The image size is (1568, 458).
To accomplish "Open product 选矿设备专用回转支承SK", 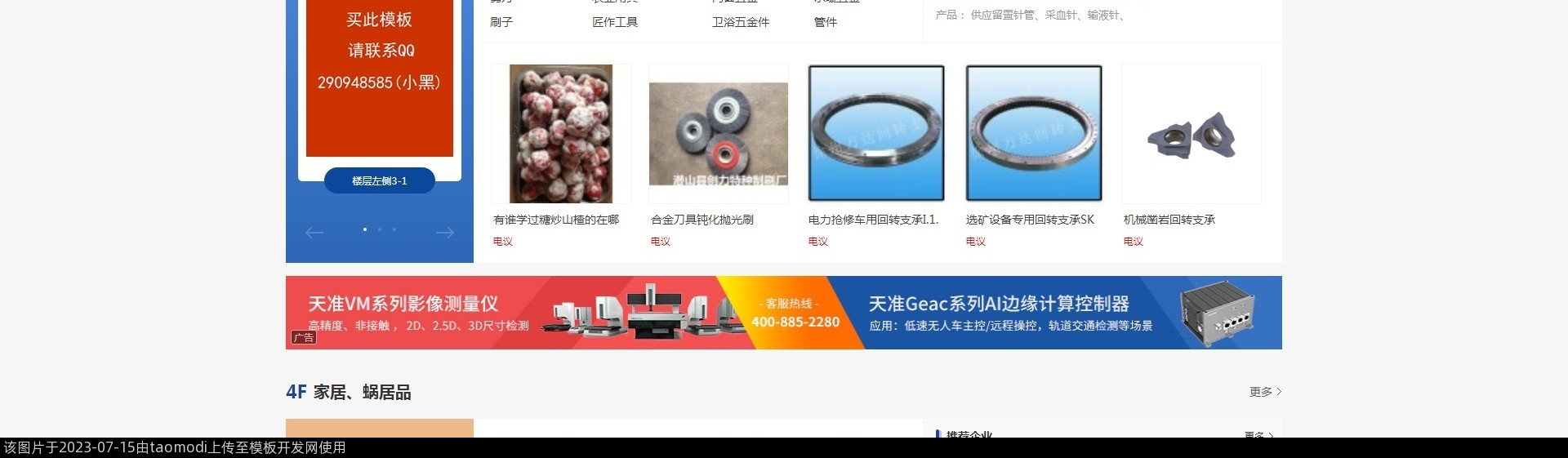I will coord(1029,220).
